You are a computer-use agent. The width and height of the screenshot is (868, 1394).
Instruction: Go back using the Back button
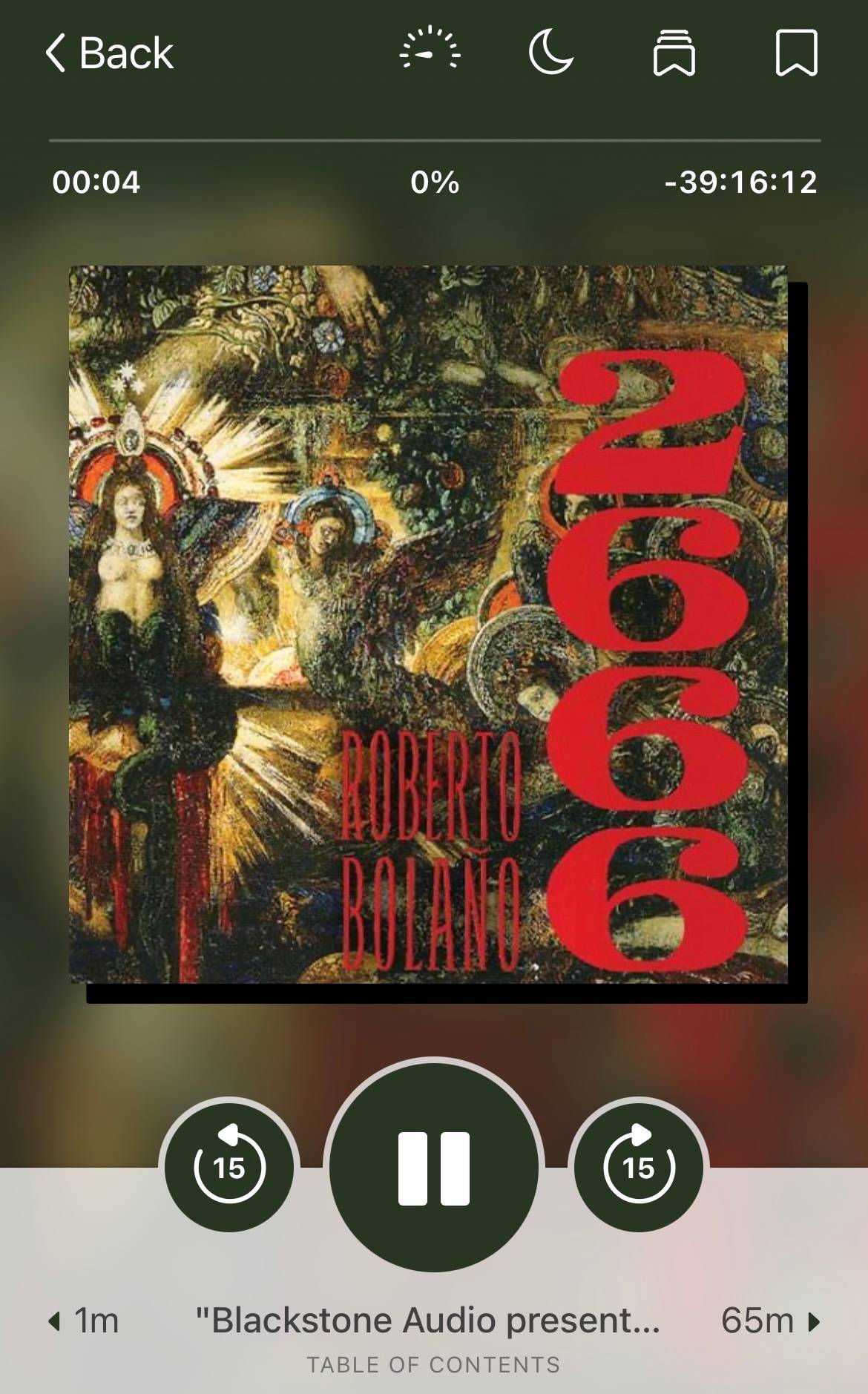[109, 53]
